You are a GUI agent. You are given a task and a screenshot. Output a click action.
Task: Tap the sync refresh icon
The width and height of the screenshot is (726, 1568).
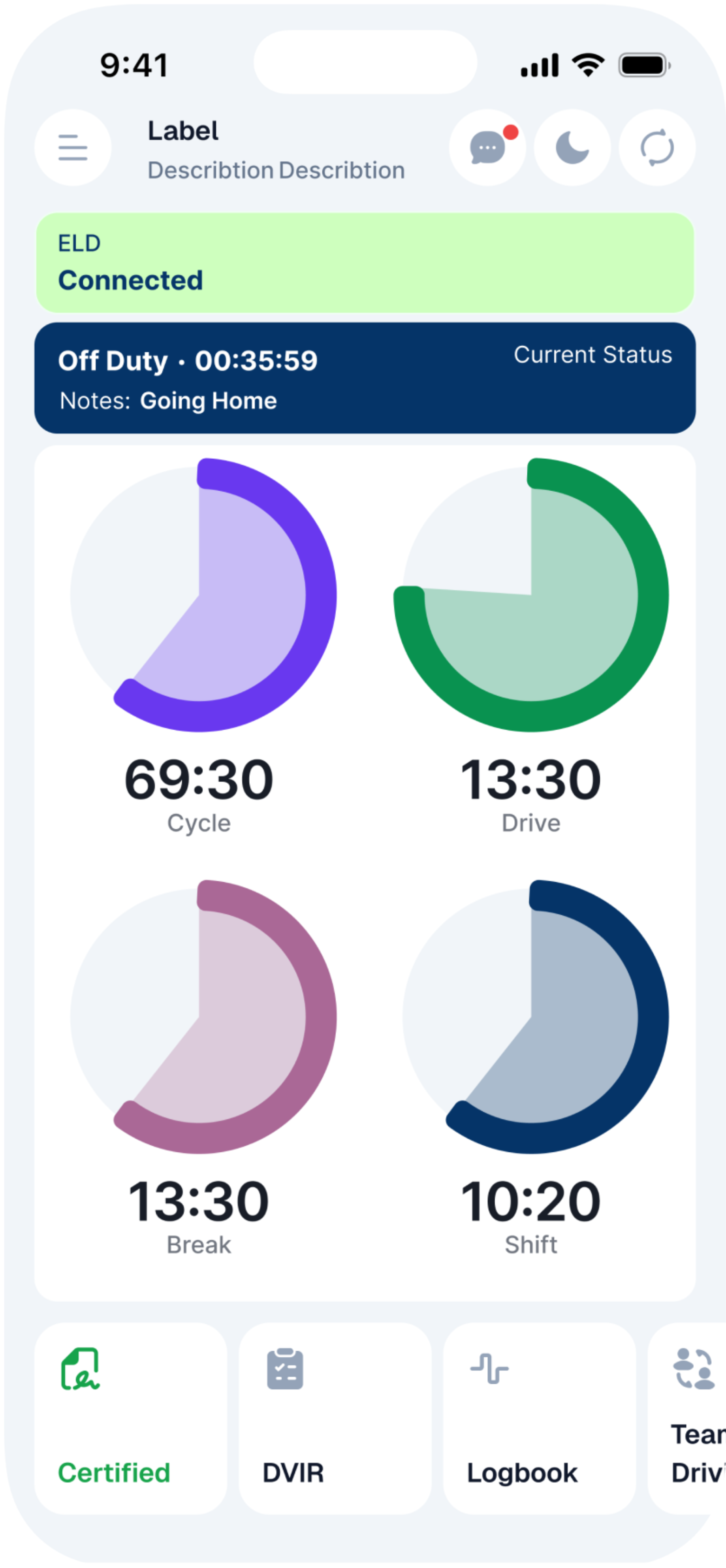tap(656, 148)
